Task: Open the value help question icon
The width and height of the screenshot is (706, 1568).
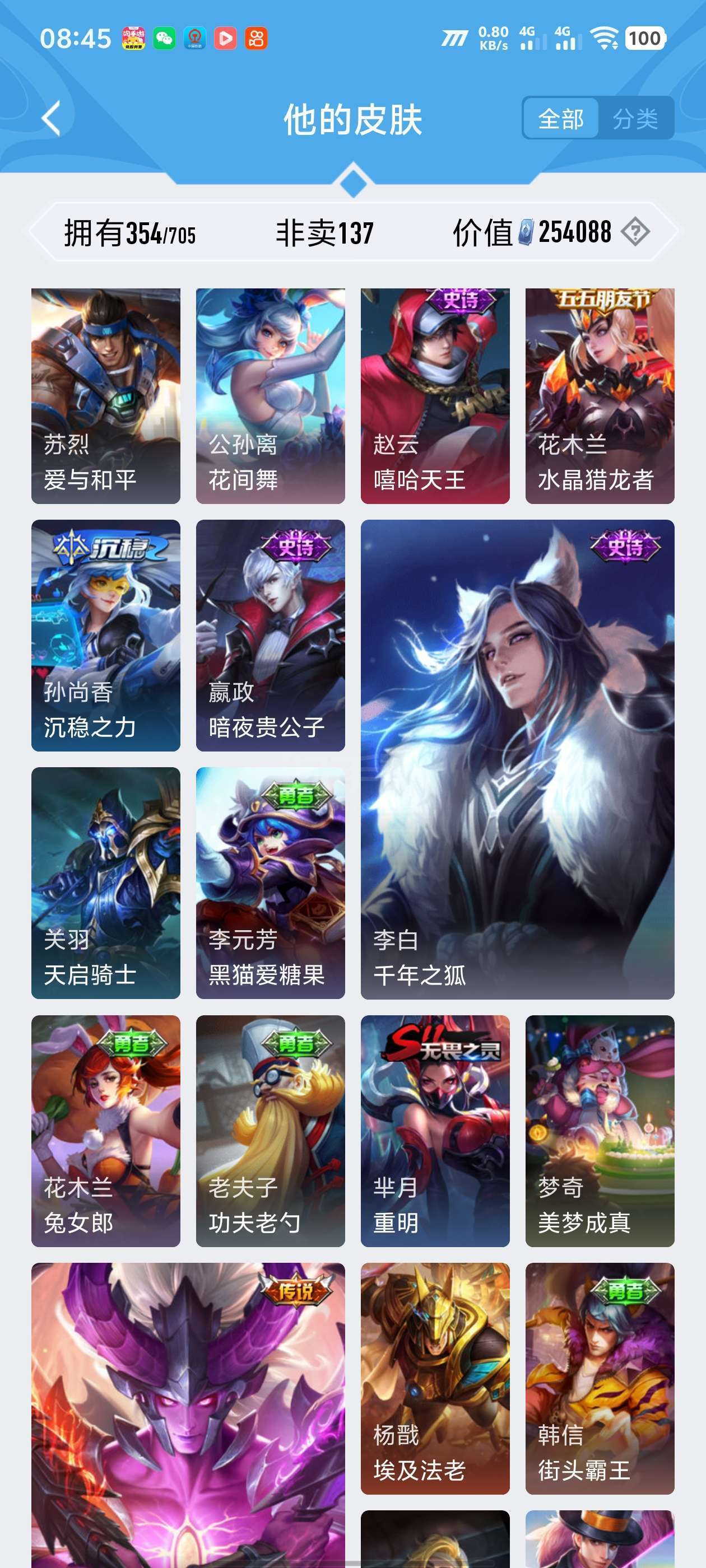Action: [x=635, y=232]
